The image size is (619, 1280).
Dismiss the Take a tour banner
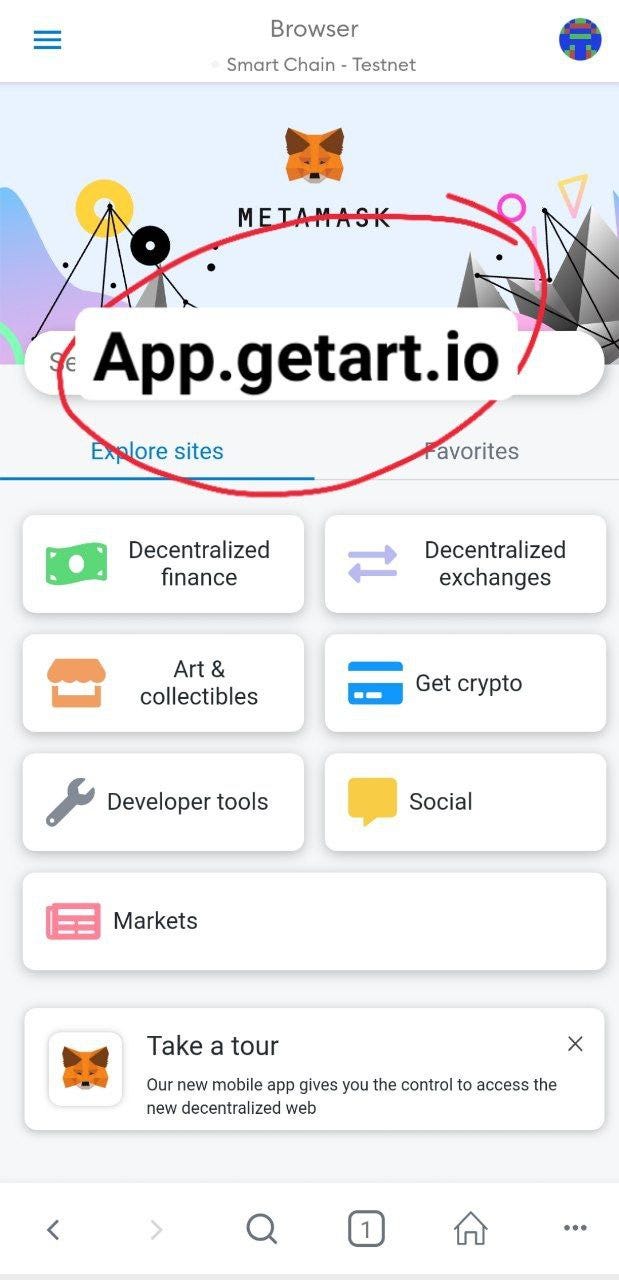[x=575, y=1044]
